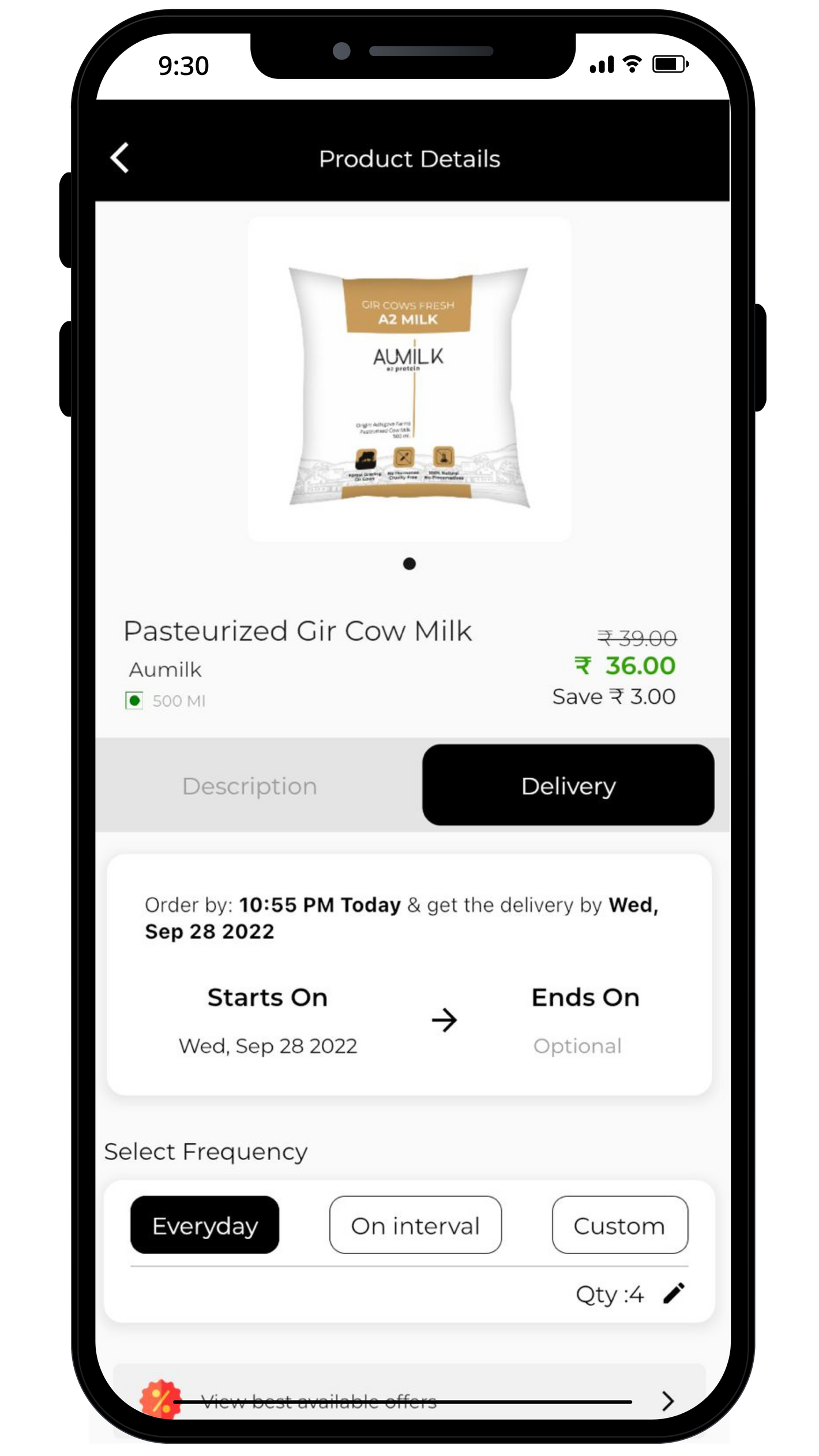This screenshot has height=1456, width=819.
Task: Set the optional Ends On date
Action: 577,1045
